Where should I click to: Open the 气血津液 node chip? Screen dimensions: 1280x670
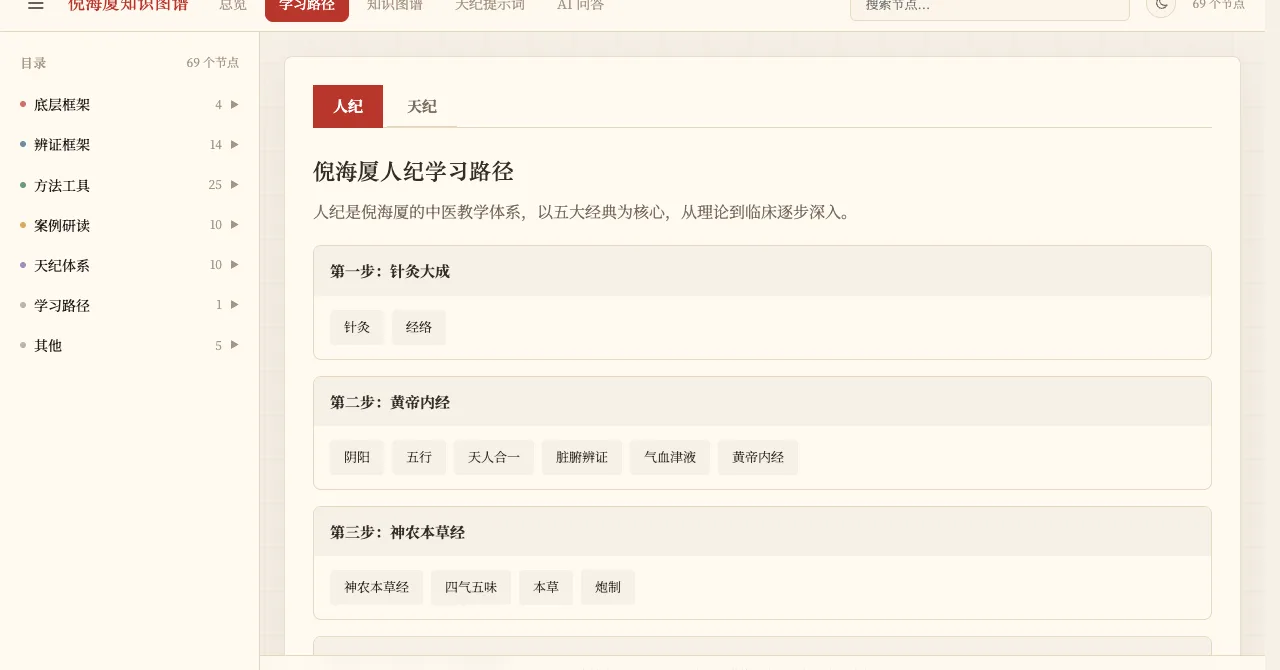pyautogui.click(x=670, y=457)
